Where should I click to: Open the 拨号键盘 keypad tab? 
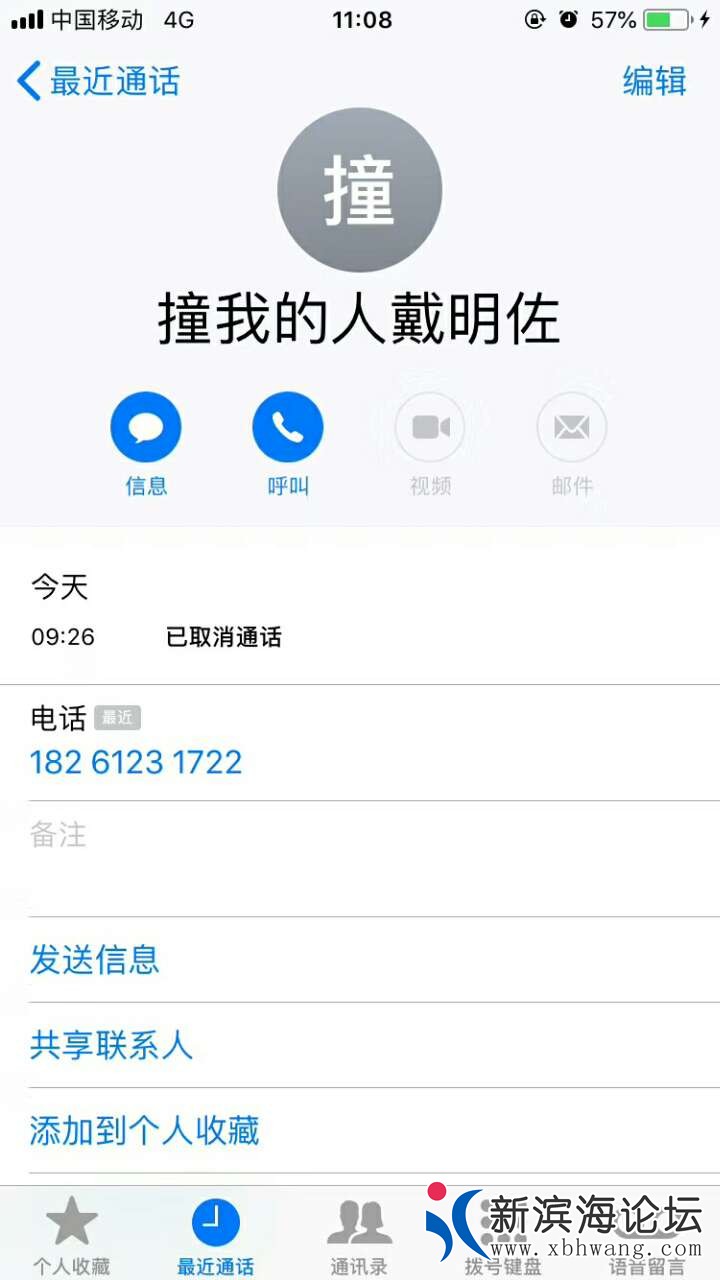point(503,1236)
